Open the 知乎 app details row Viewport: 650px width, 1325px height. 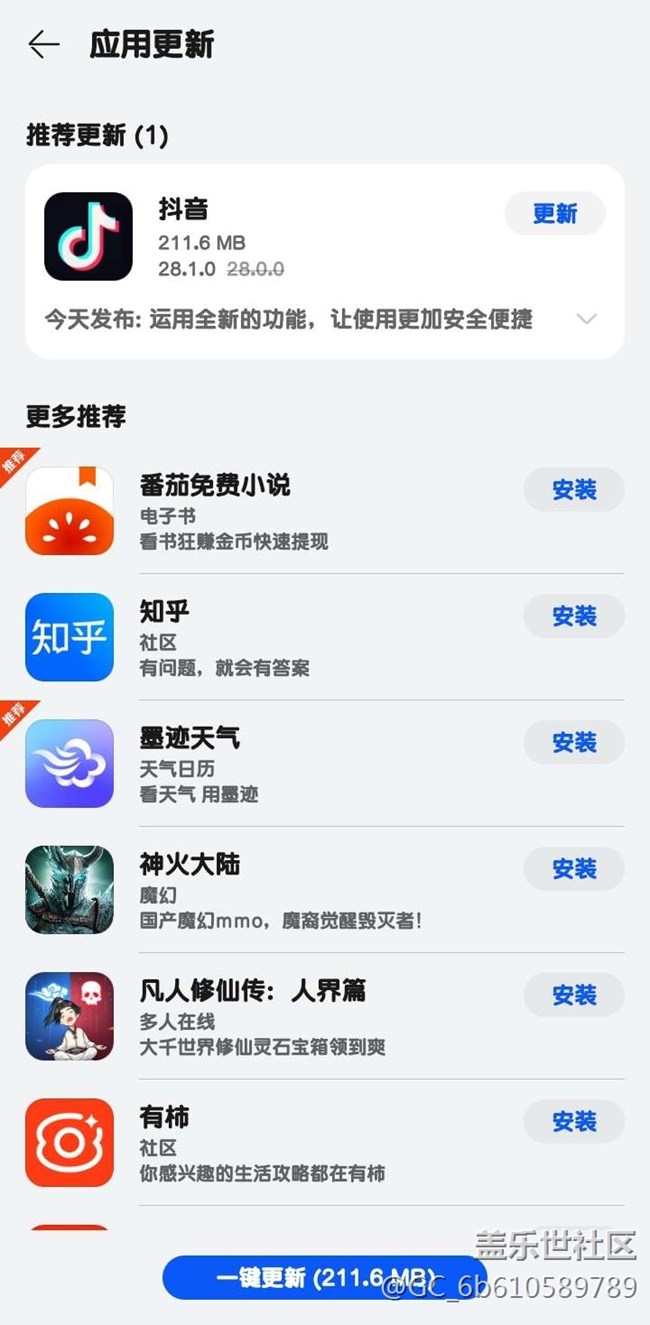coord(300,638)
